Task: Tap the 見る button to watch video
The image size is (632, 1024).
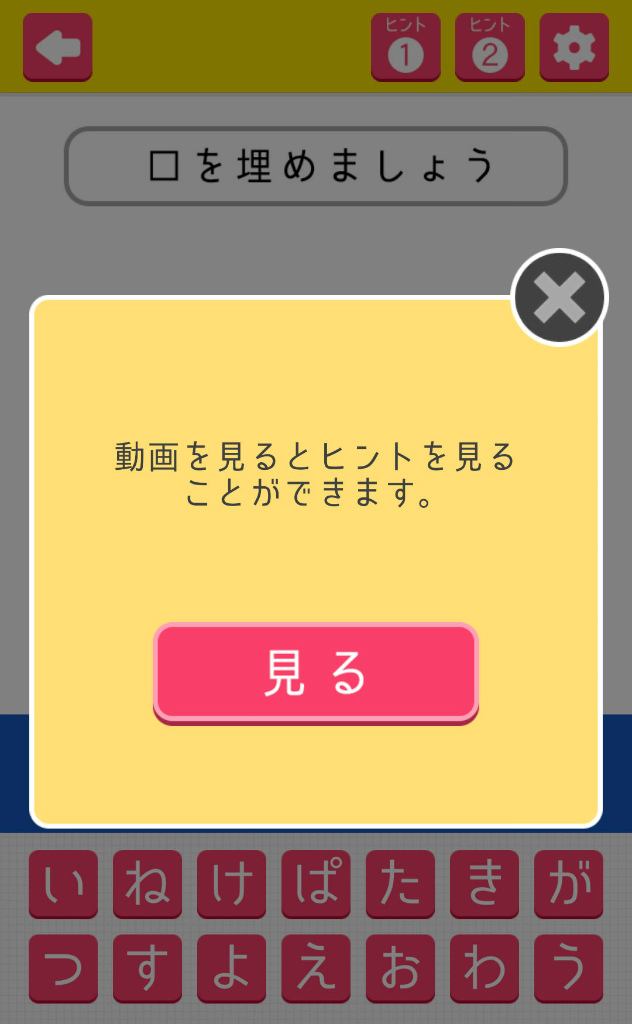Action: 316,673
